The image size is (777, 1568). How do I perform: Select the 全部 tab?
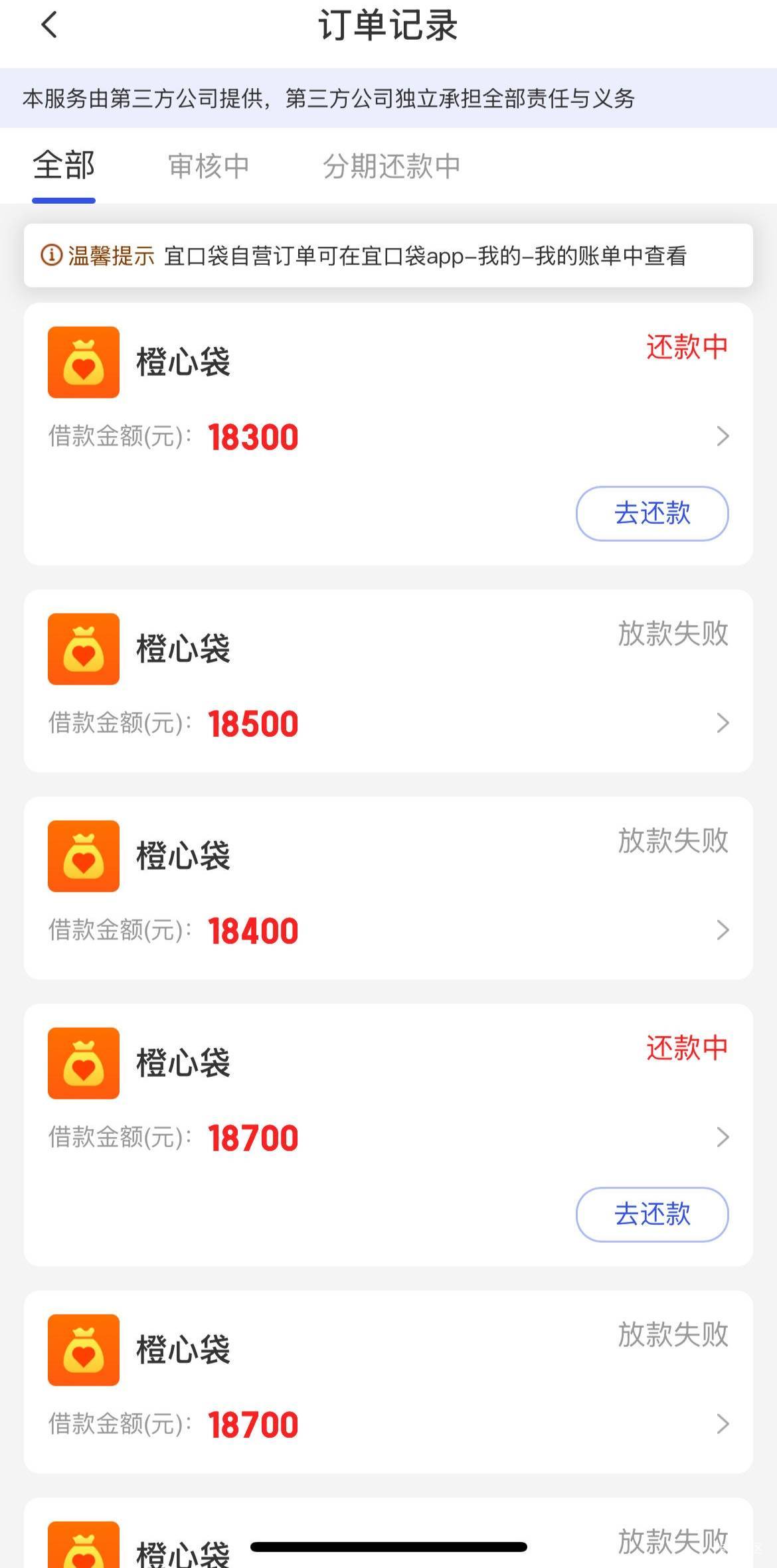(64, 166)
